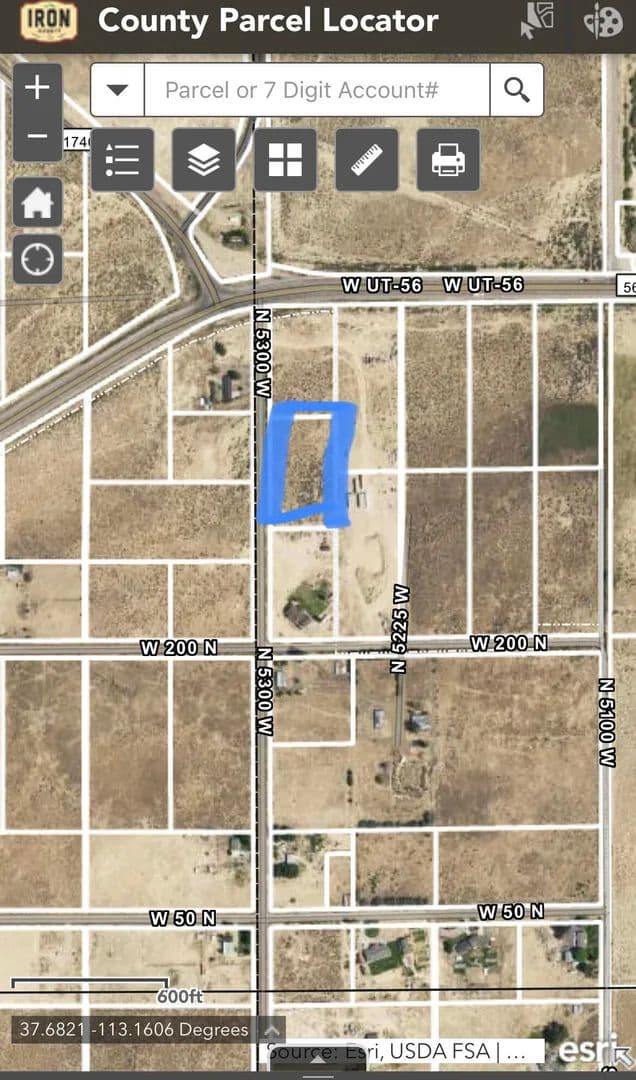This screenshot has width=636, height=1080.
Task: Zoom in on the map
Action: point(37,88)
